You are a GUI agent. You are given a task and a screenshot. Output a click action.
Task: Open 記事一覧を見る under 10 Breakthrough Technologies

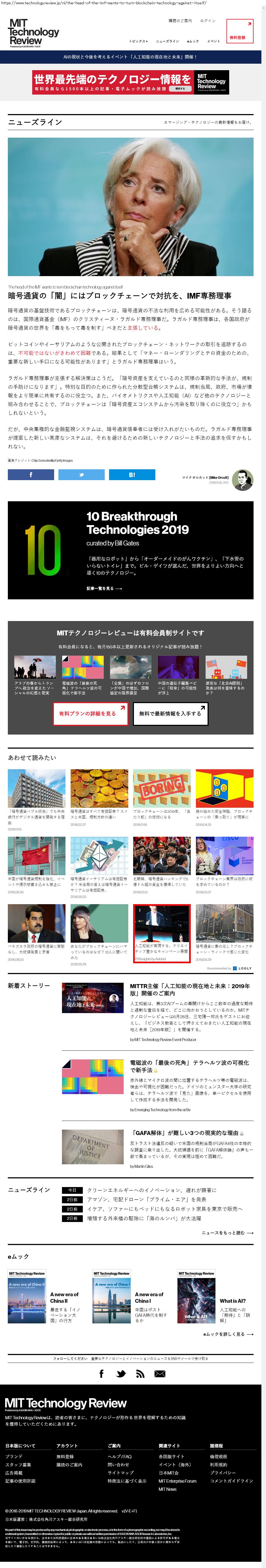coord(104,589)
